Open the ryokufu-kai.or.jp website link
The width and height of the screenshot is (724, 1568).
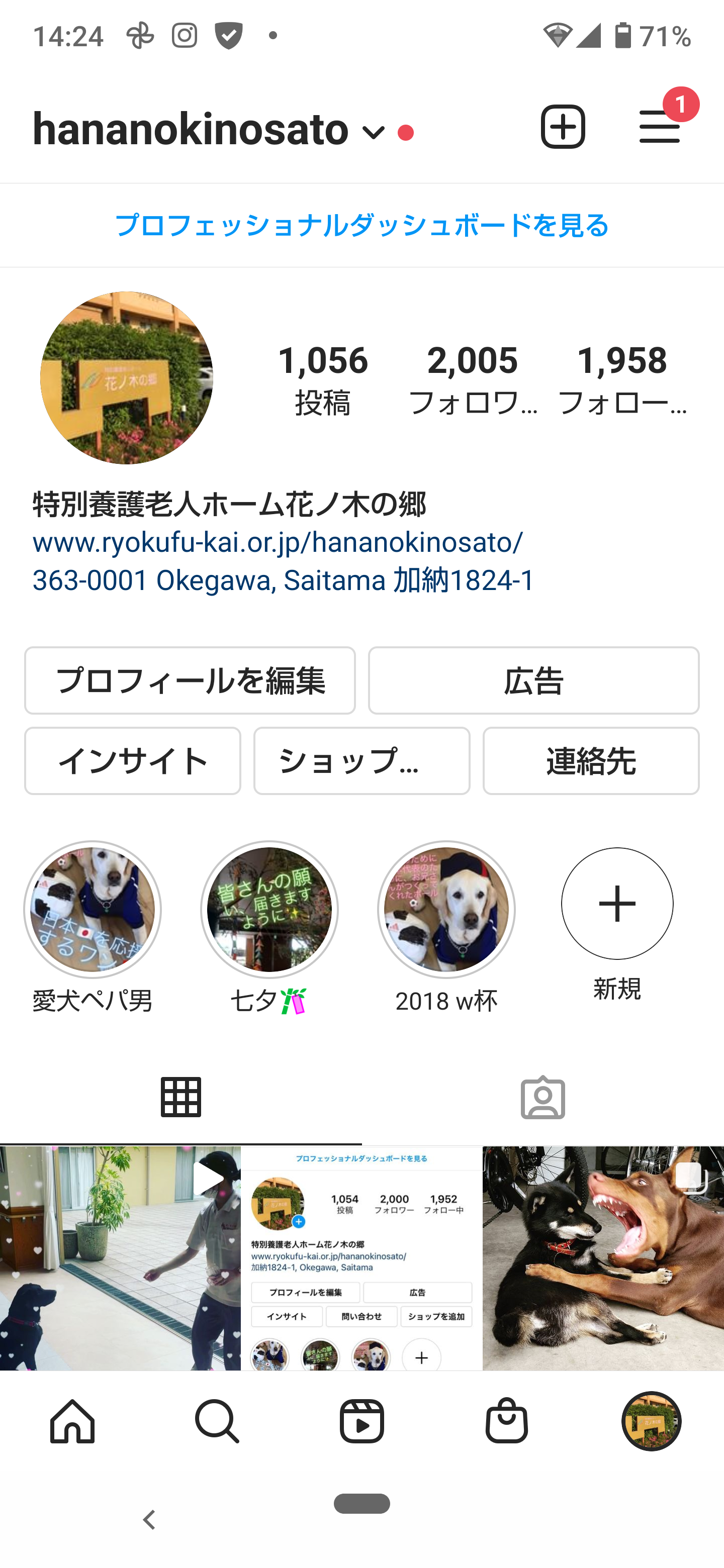click(x=278, y=542)
